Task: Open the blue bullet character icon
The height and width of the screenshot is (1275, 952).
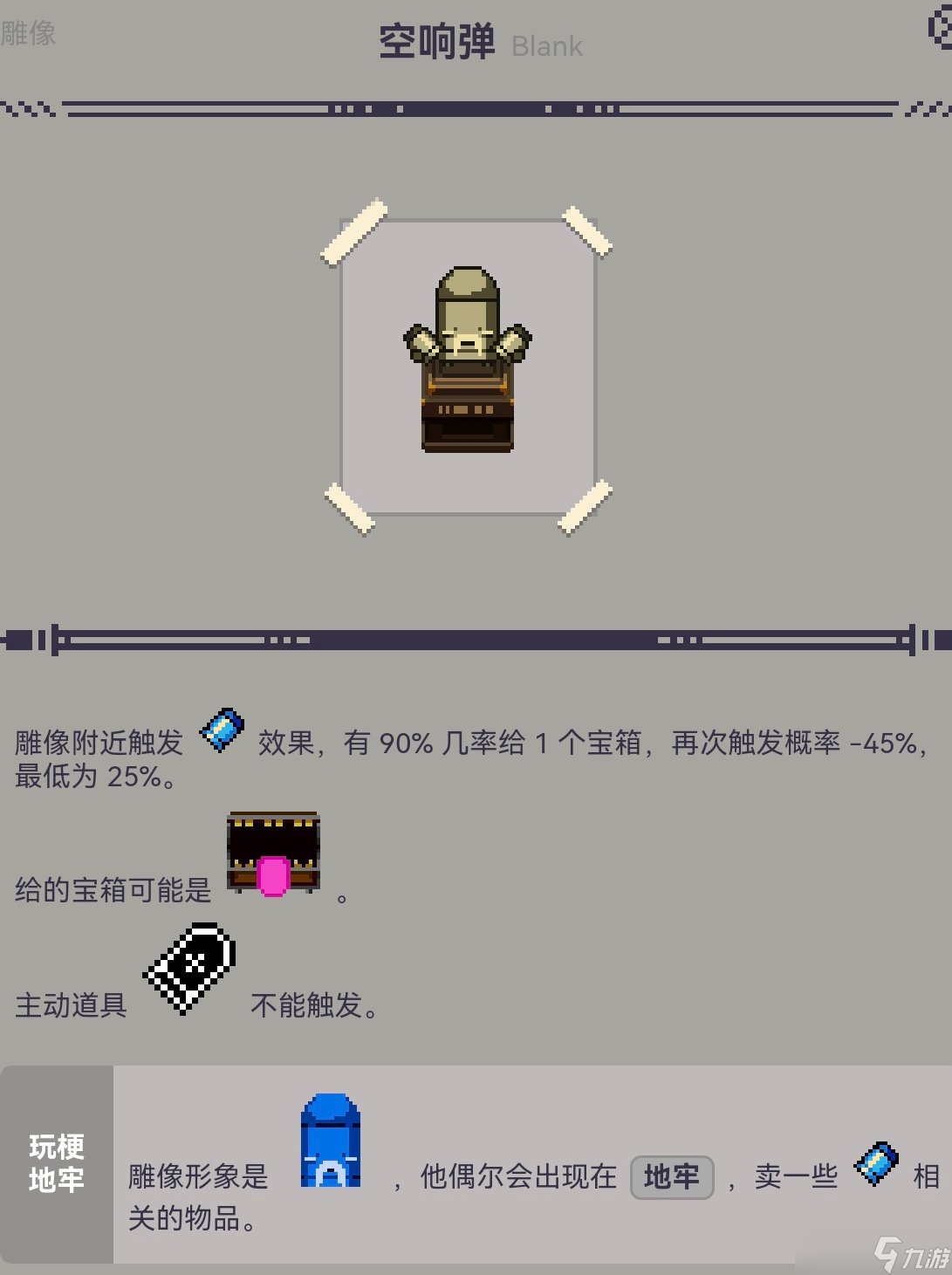Action: coord(330,1141)
